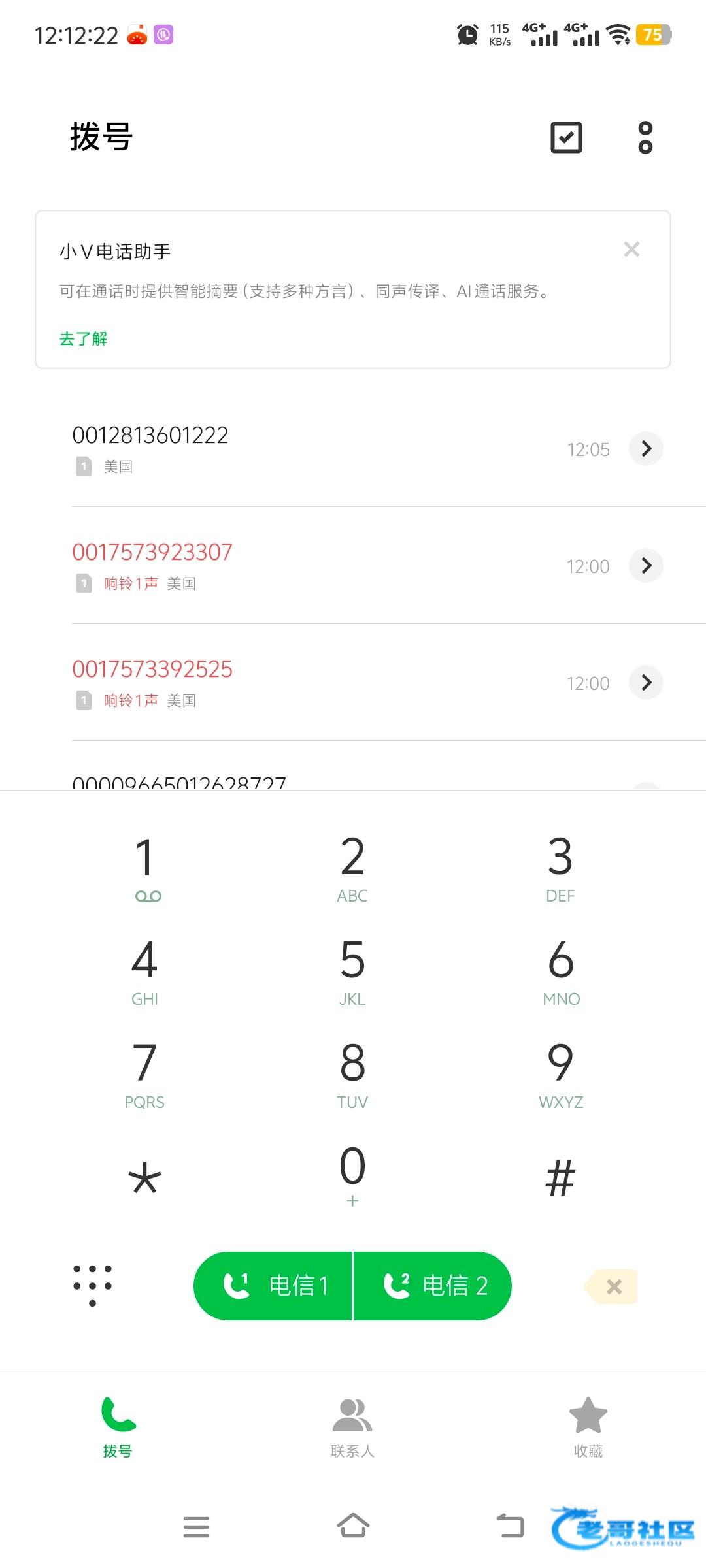
Task: Enter 0 on the dial pad
Action: 352,1175
